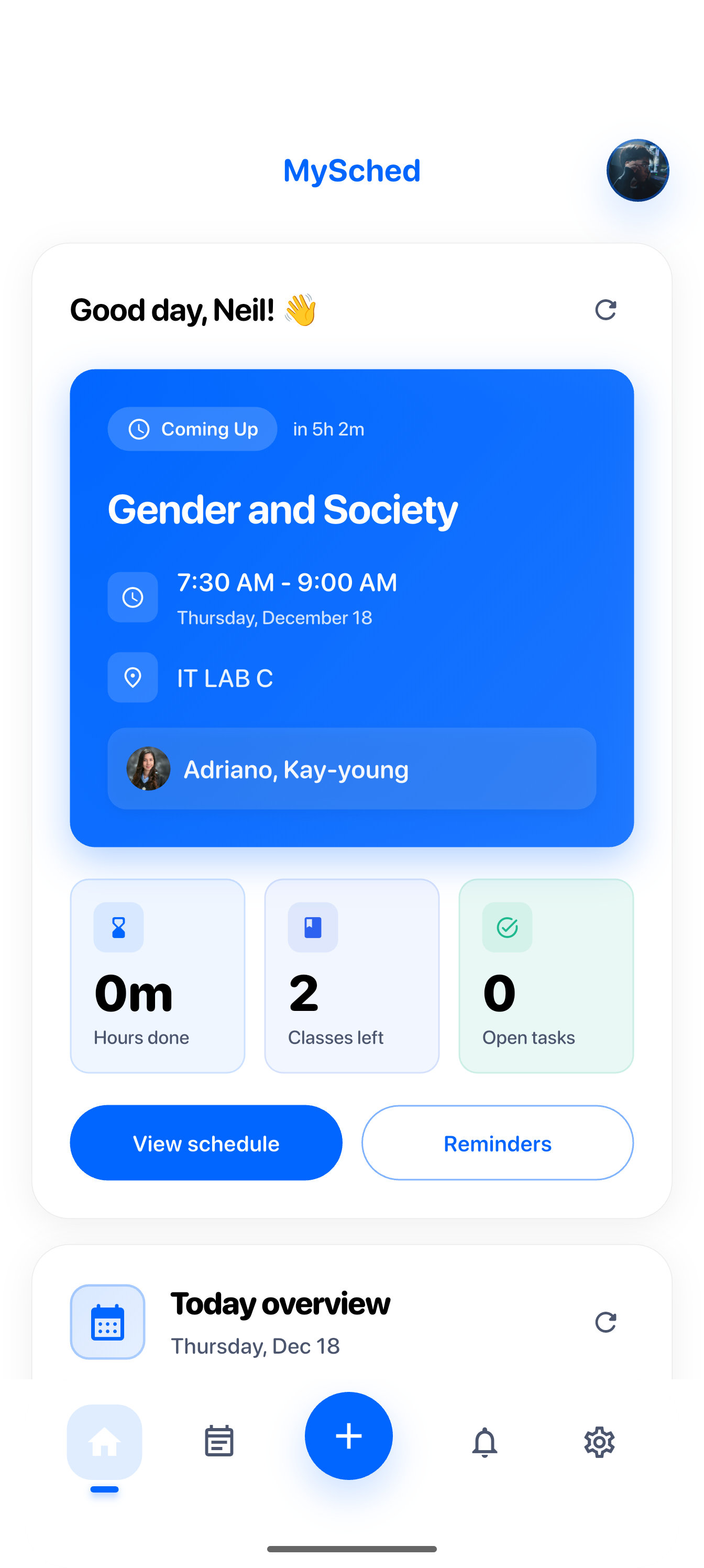Tap the View schedule button
Image resolution: width=704 pixels, height=1568 pixels.
[x=206, y=1142]
